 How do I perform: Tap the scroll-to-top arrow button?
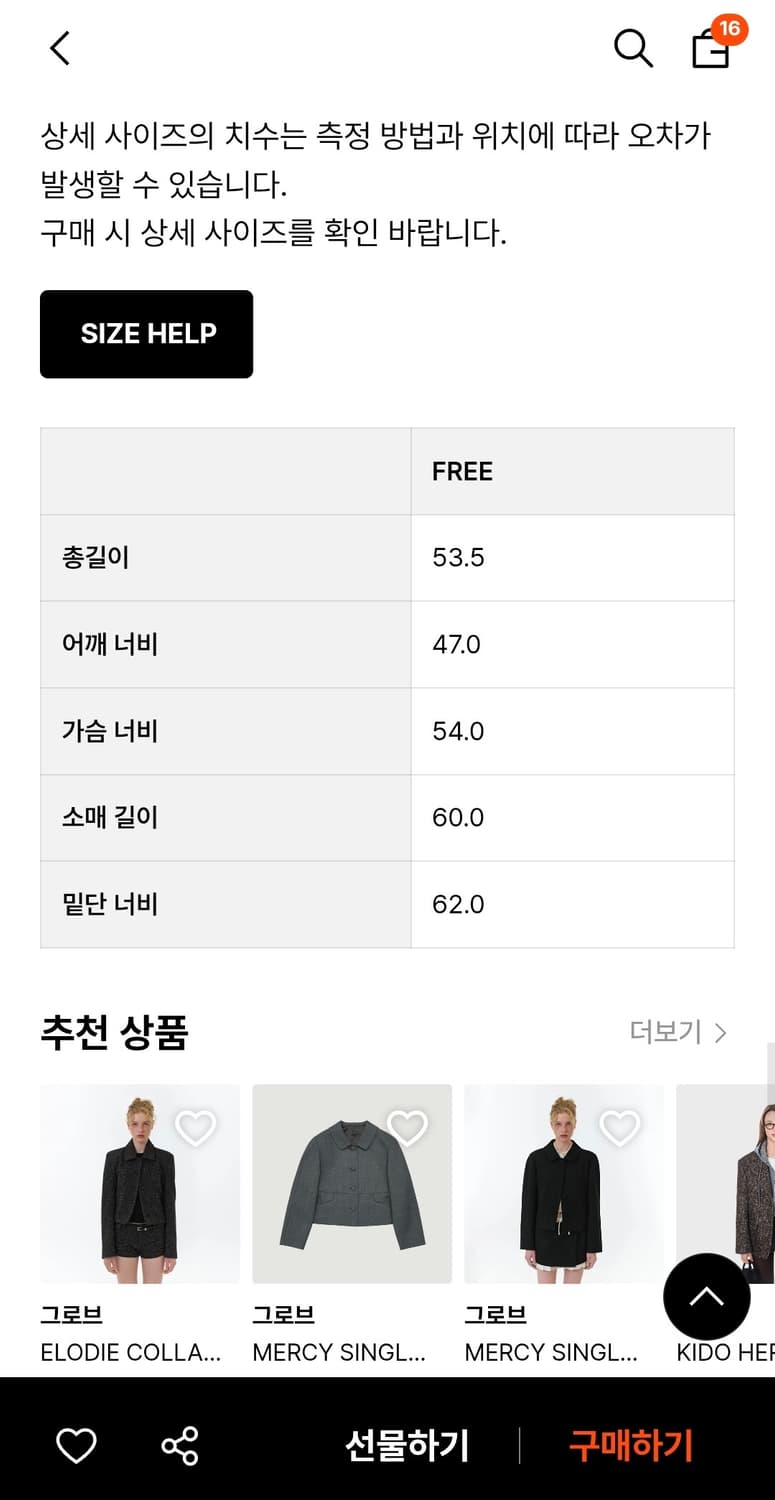click(x=707, y=1296)
